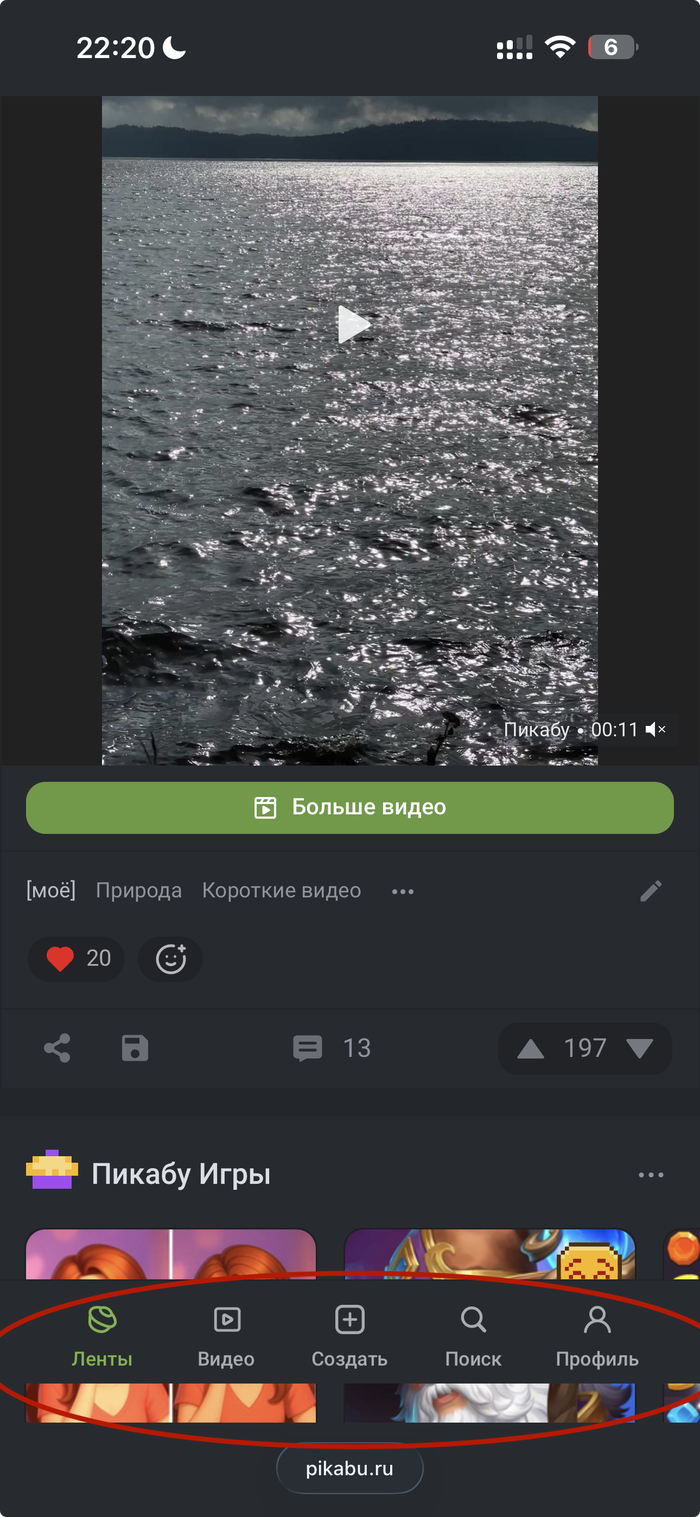700x1517 pixels.
Task: Tap the Больше видео button
Action: click(x=350, y=807)
